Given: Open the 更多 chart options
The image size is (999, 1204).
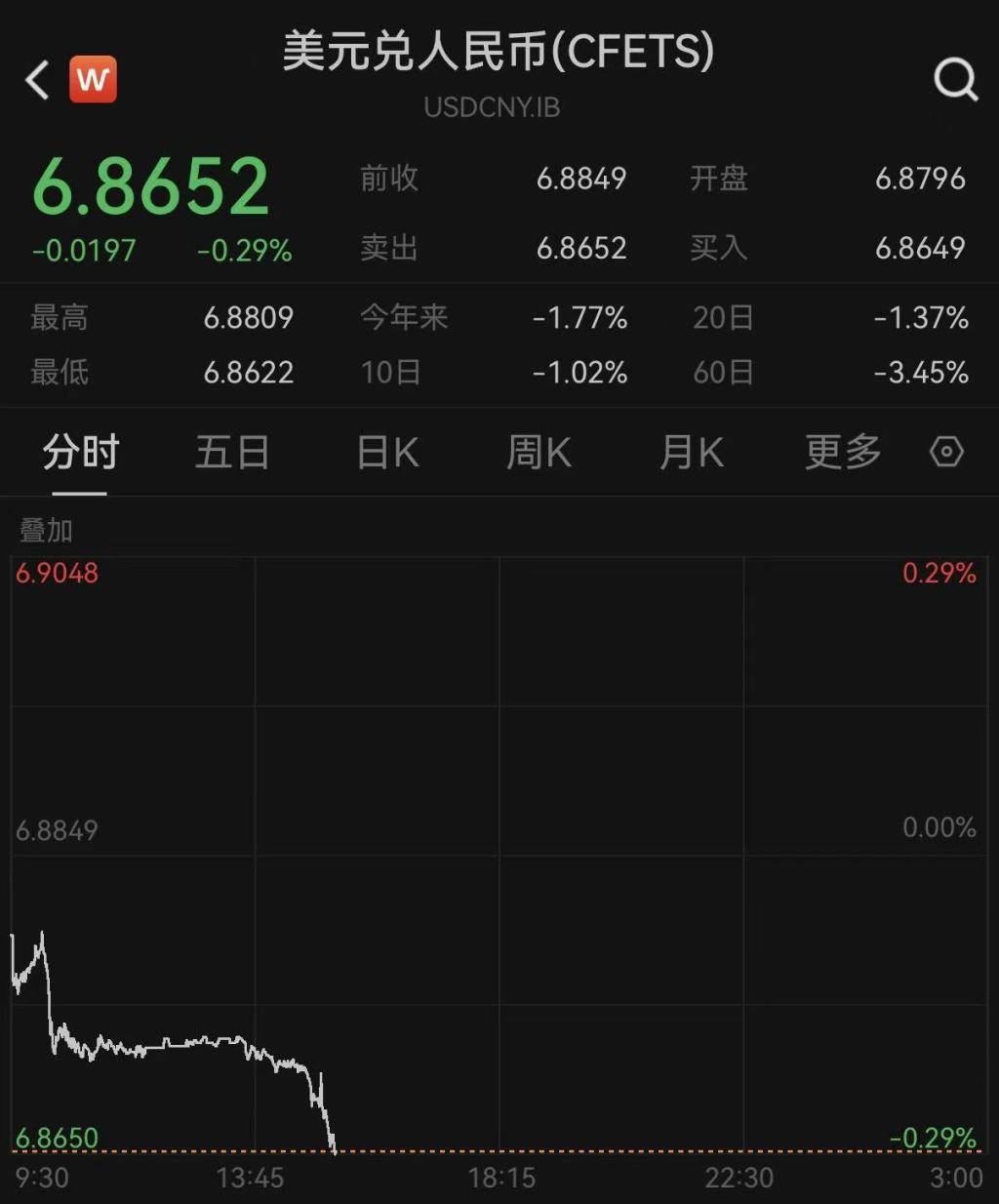Looking at the screenshot, I should [843, 453].
